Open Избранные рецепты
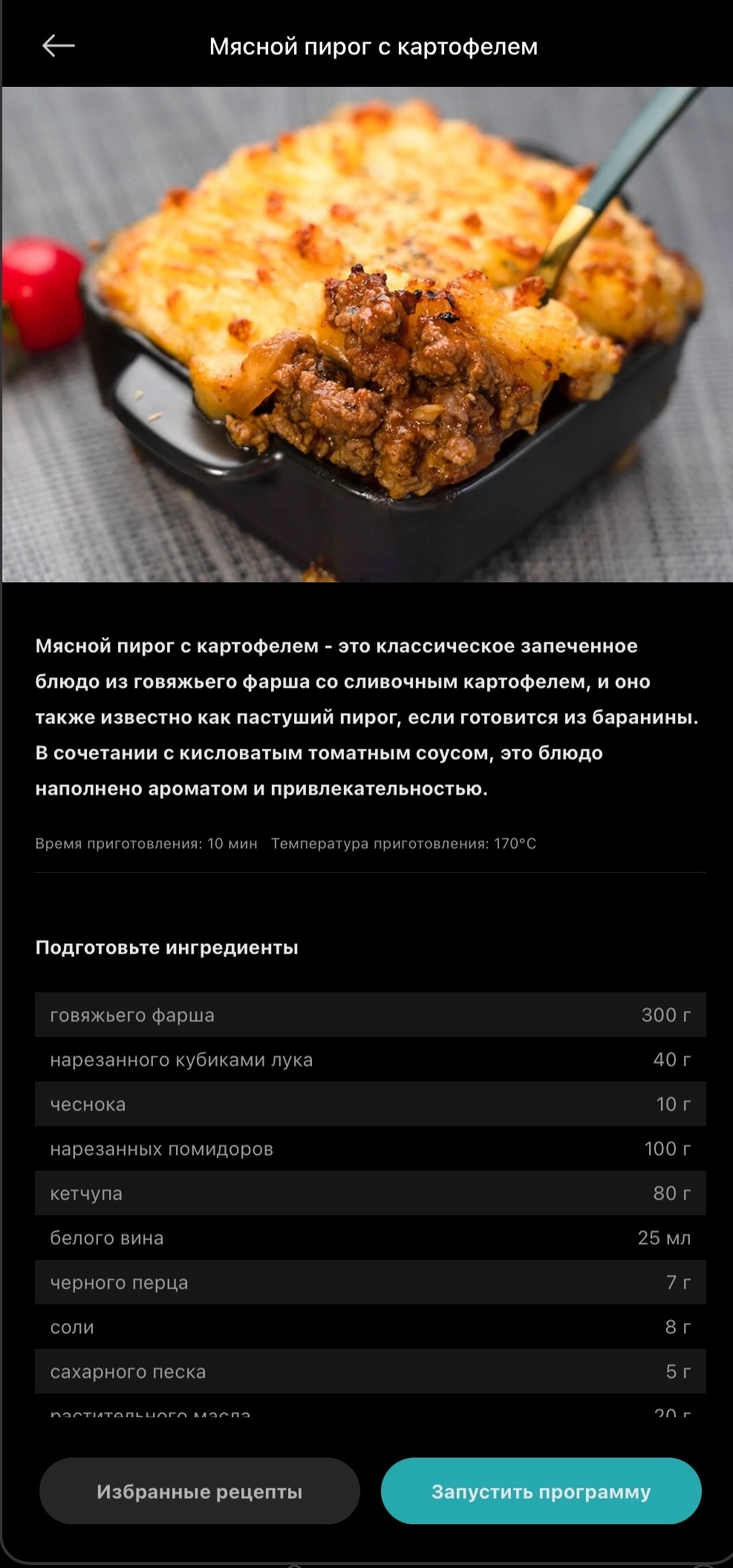 pyautogui.click(x=199, y=1491)
